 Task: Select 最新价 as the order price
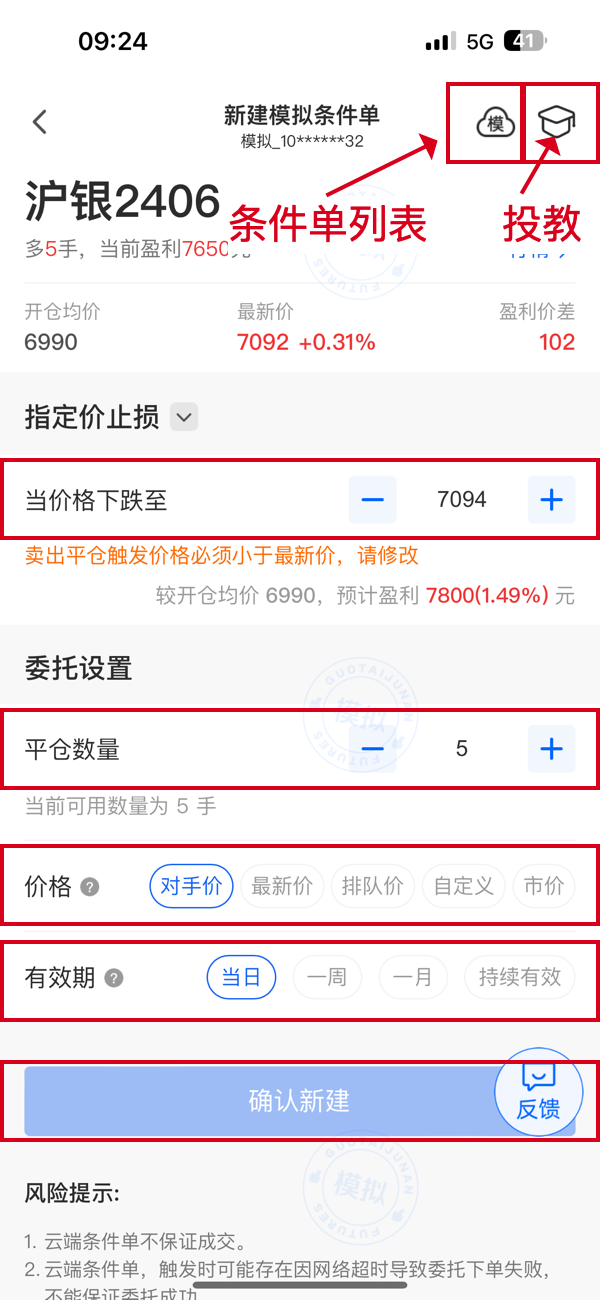click(282, 886)
